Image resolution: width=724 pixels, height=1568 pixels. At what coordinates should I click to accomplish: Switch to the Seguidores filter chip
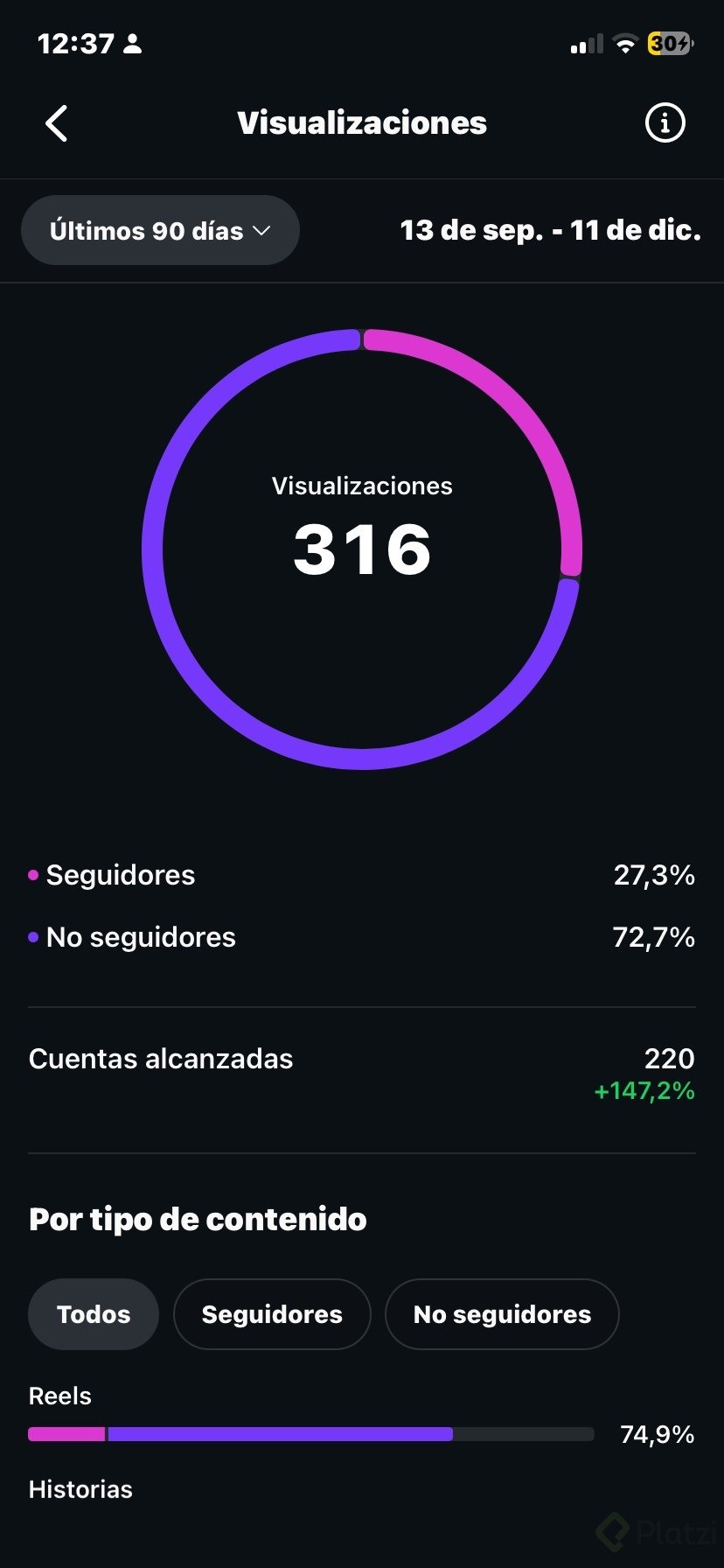(x=272, y=1314)
